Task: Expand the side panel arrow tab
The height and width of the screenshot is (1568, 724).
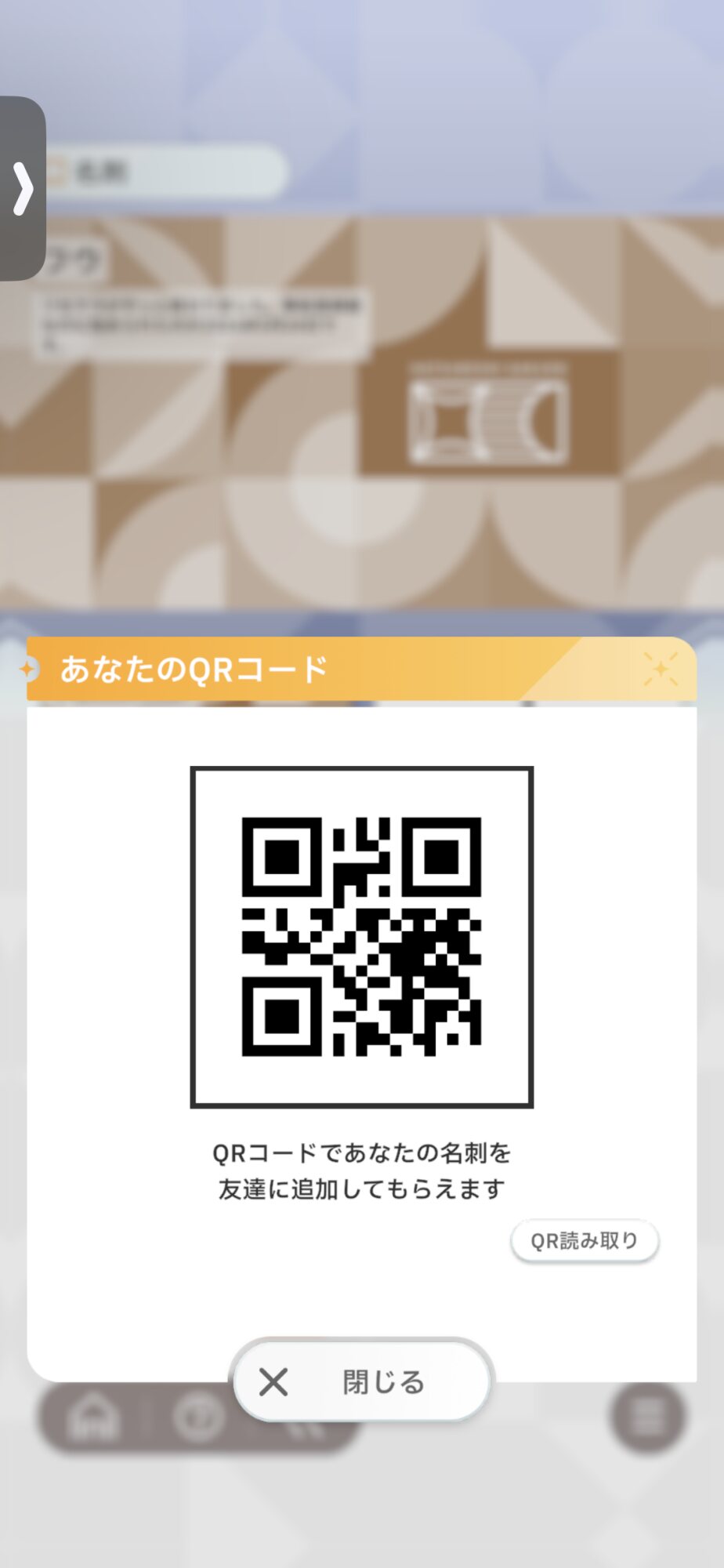Action: 23,188
